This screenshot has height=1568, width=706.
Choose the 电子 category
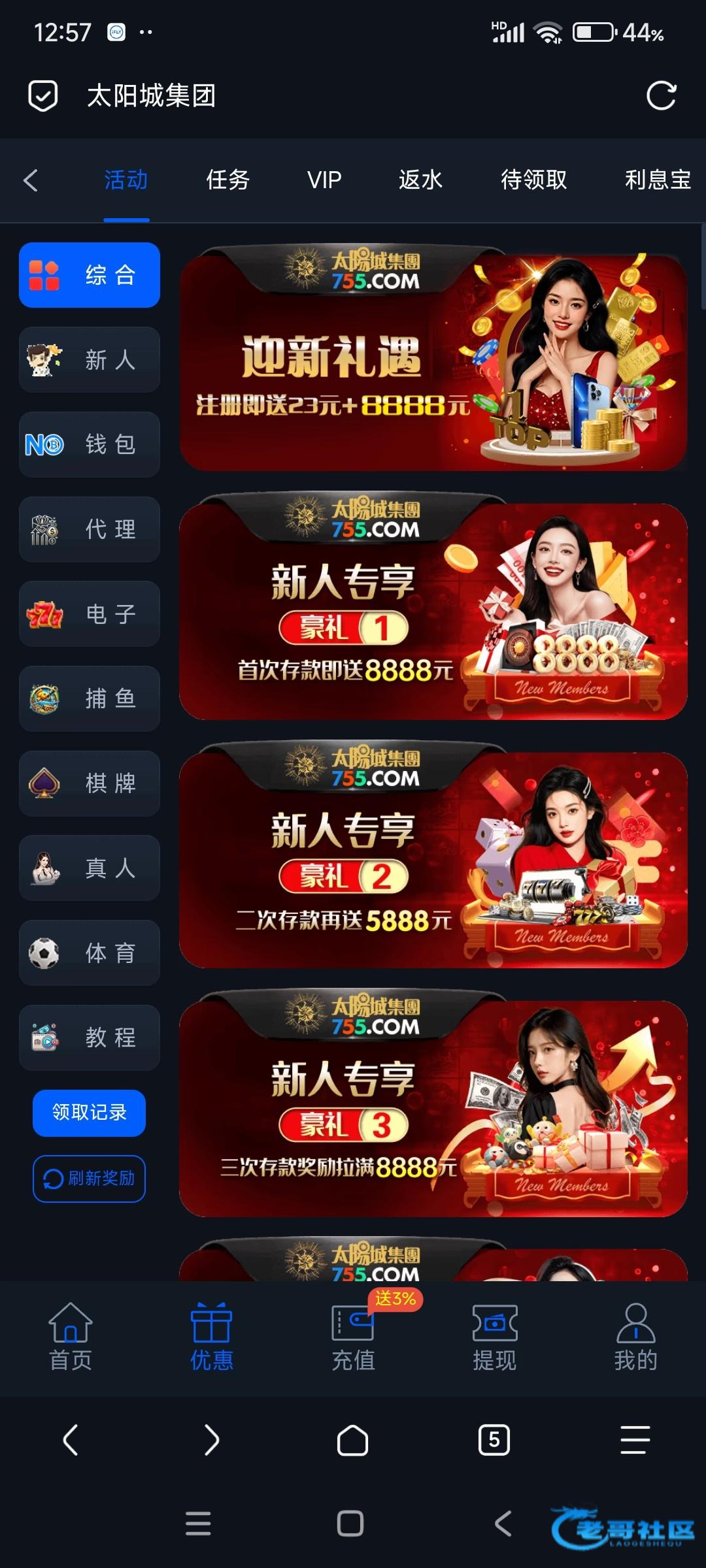pyautogui.click(x=90, y=614)
